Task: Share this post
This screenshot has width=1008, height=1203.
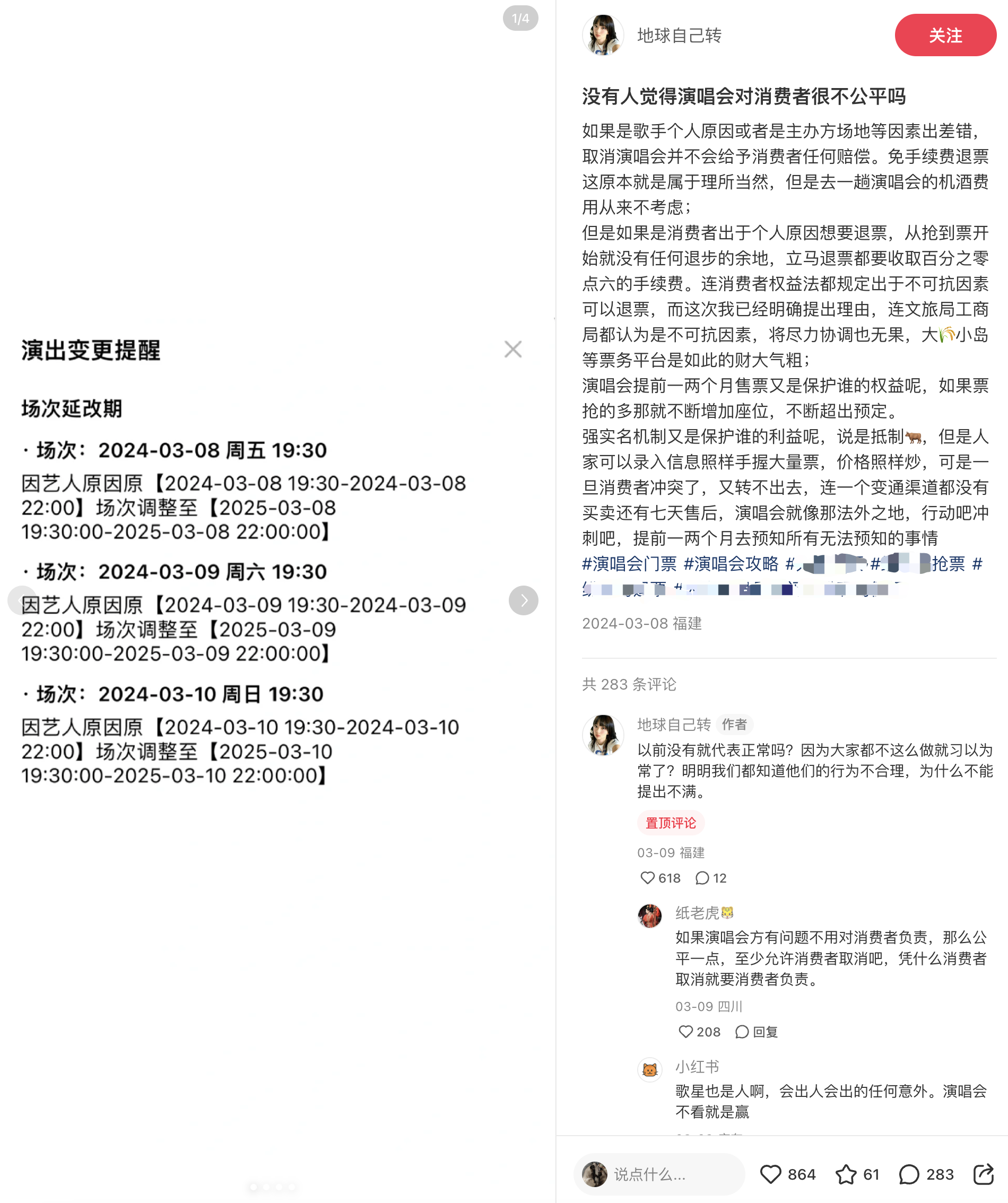Action: (x=984, y=1174)
